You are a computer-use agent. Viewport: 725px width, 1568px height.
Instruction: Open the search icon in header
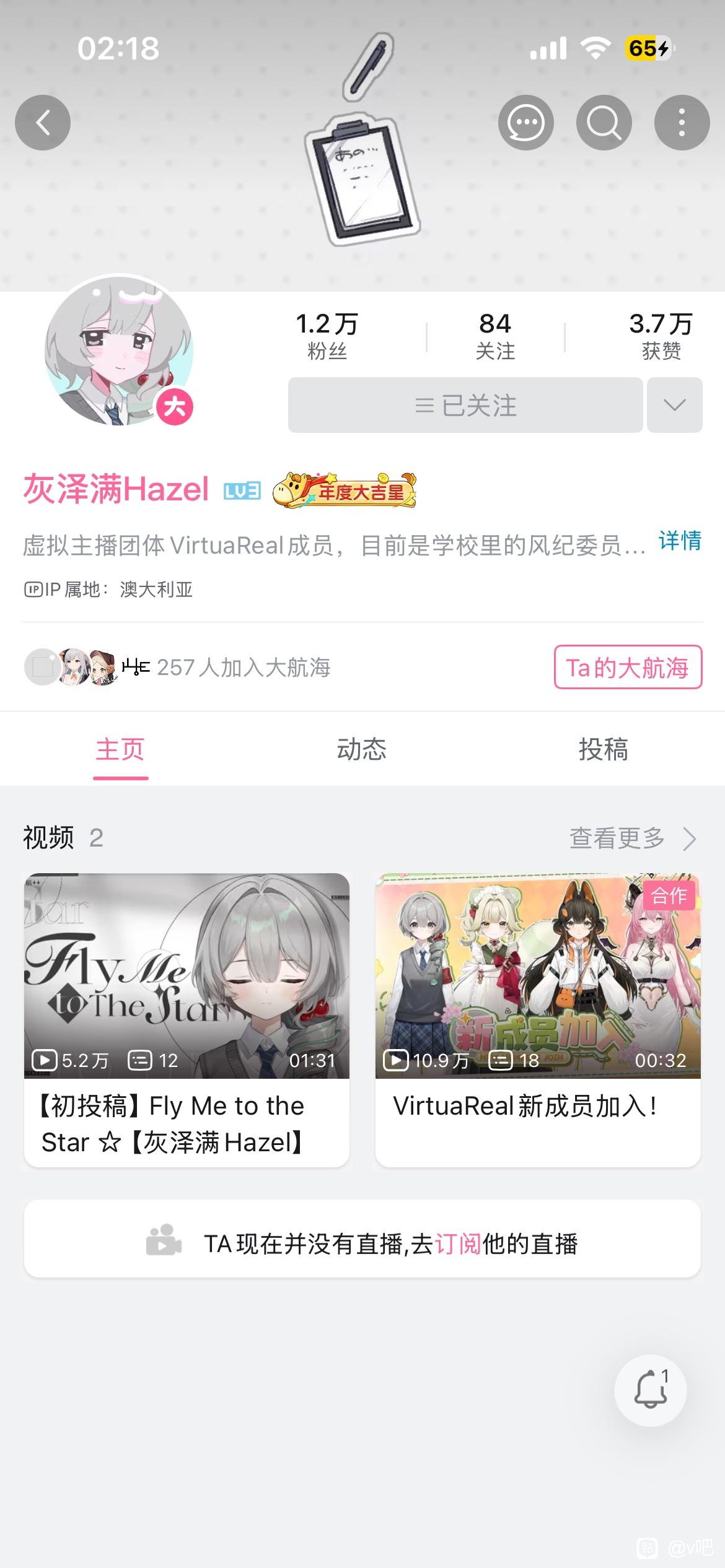click(x=604, y=123)
